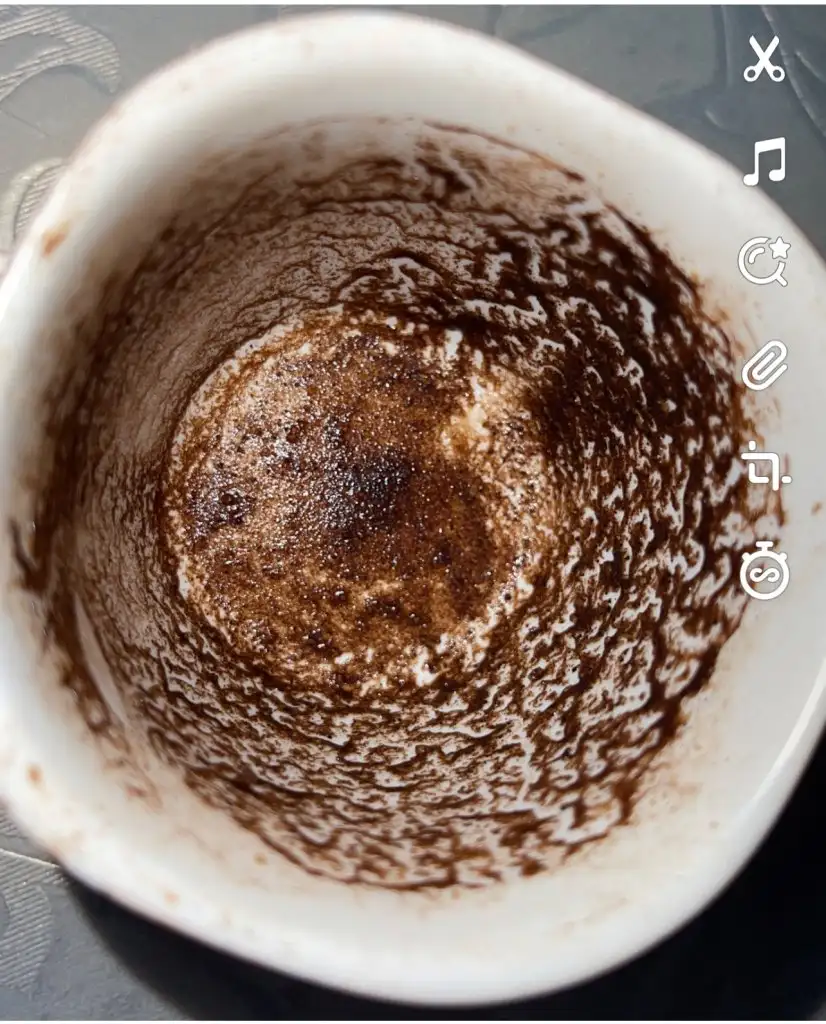
Task: Open the scissors cutout tool
Action: point(765,59)
